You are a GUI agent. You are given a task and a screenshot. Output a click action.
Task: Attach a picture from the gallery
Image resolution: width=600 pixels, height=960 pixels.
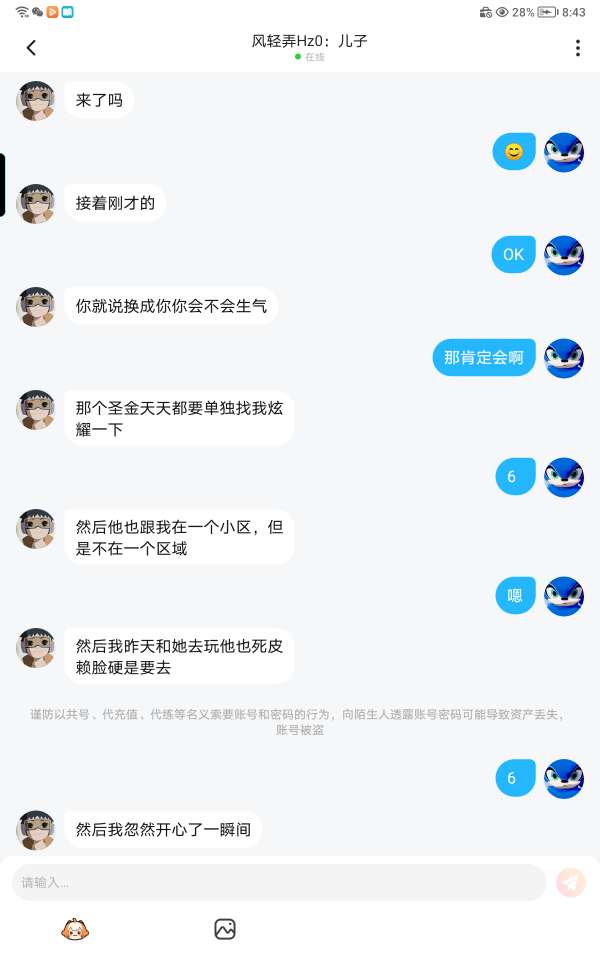coord(225,930)
